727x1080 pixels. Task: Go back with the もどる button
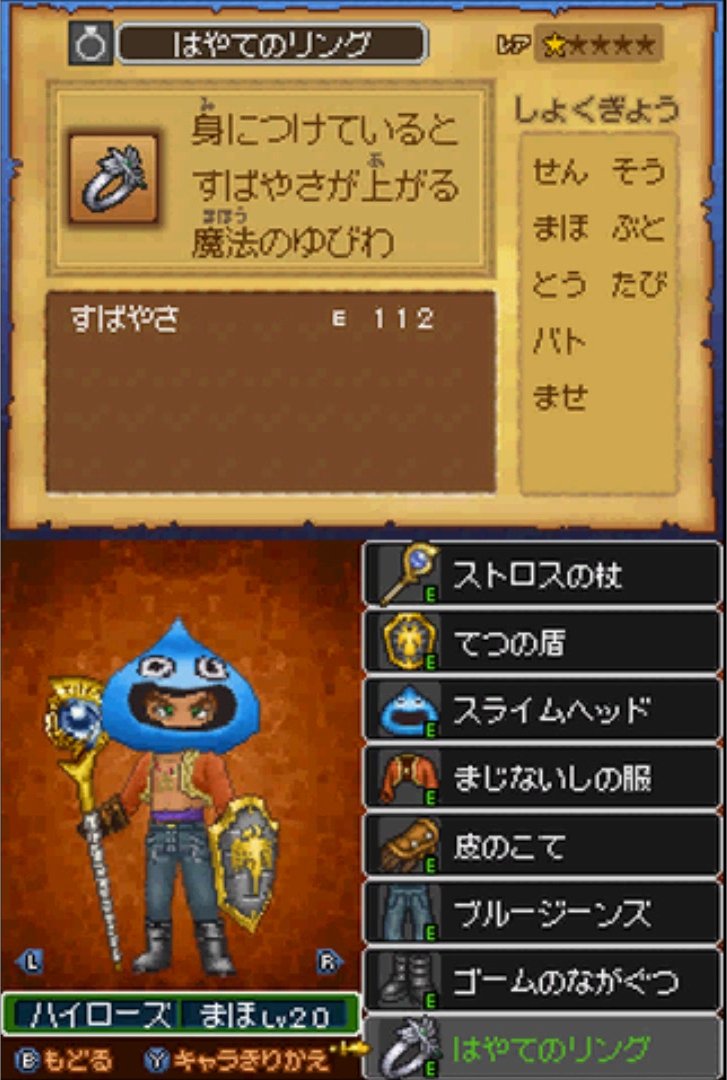coord(63,1058)
